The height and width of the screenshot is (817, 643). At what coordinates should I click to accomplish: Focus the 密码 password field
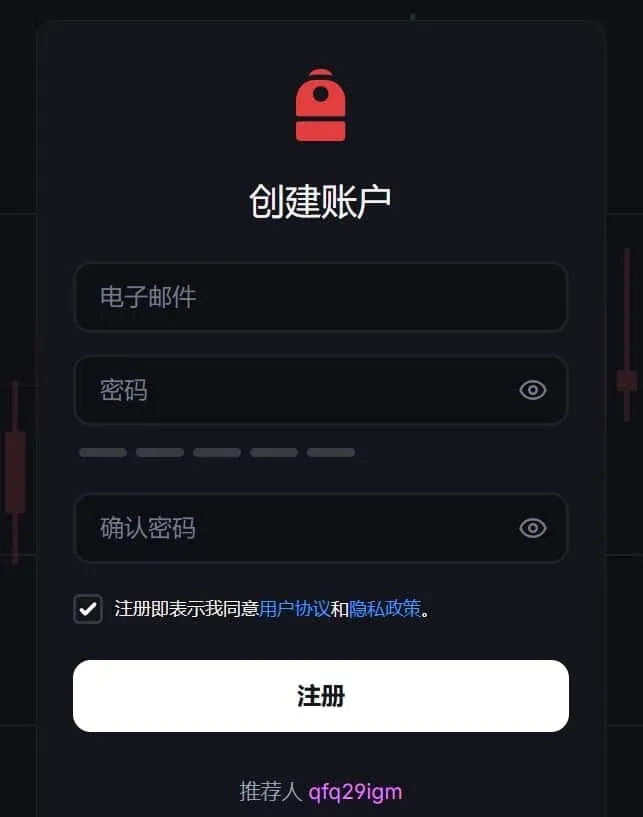pyautogui.click(x=290, y=390)
